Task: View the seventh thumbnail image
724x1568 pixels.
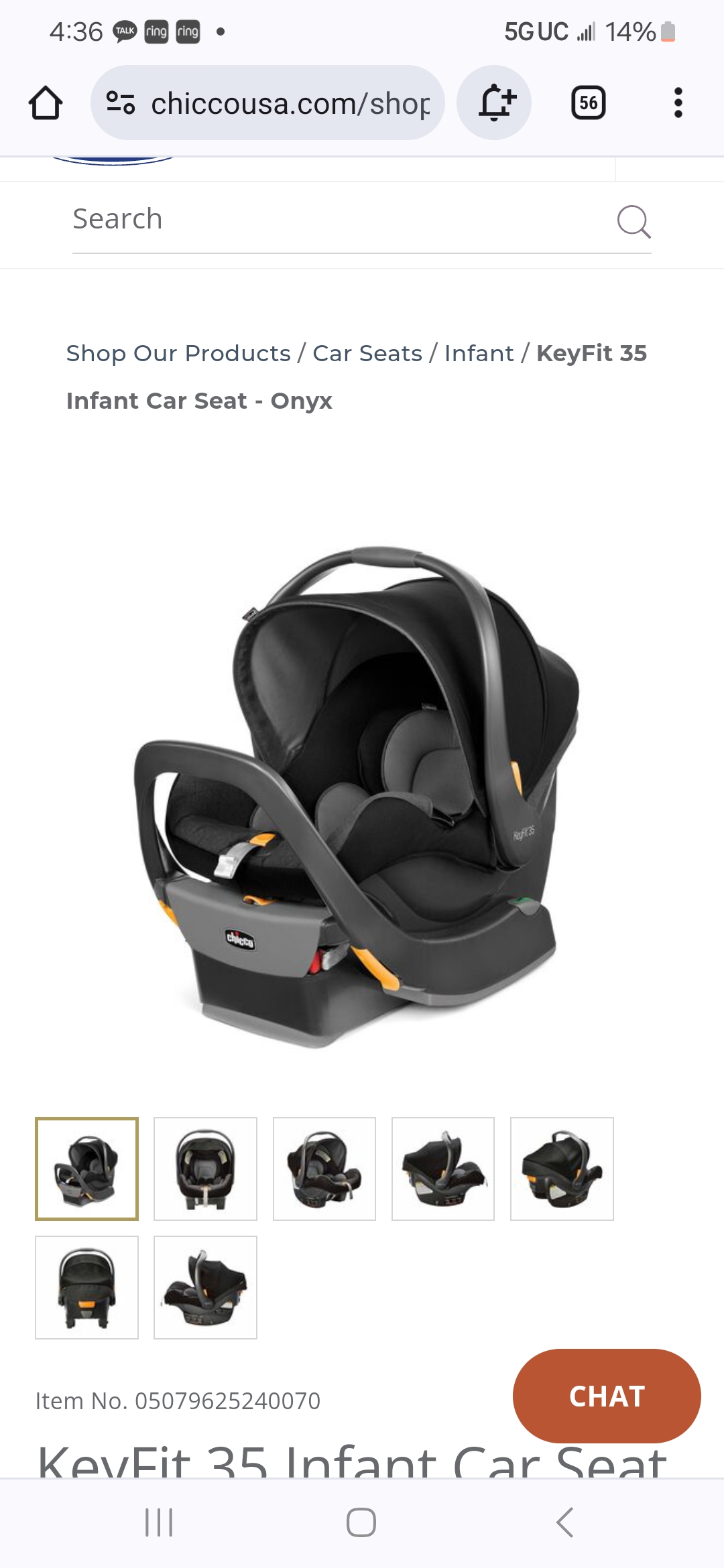Action: [205, 1287]
